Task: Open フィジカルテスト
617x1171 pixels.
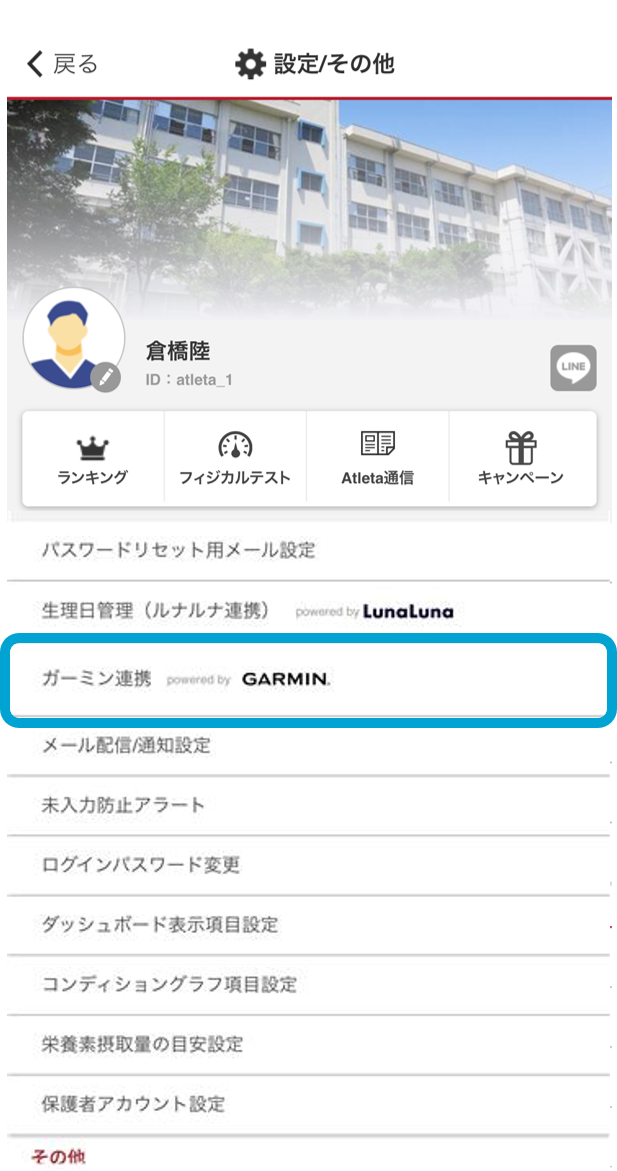Action: point(235,458)
